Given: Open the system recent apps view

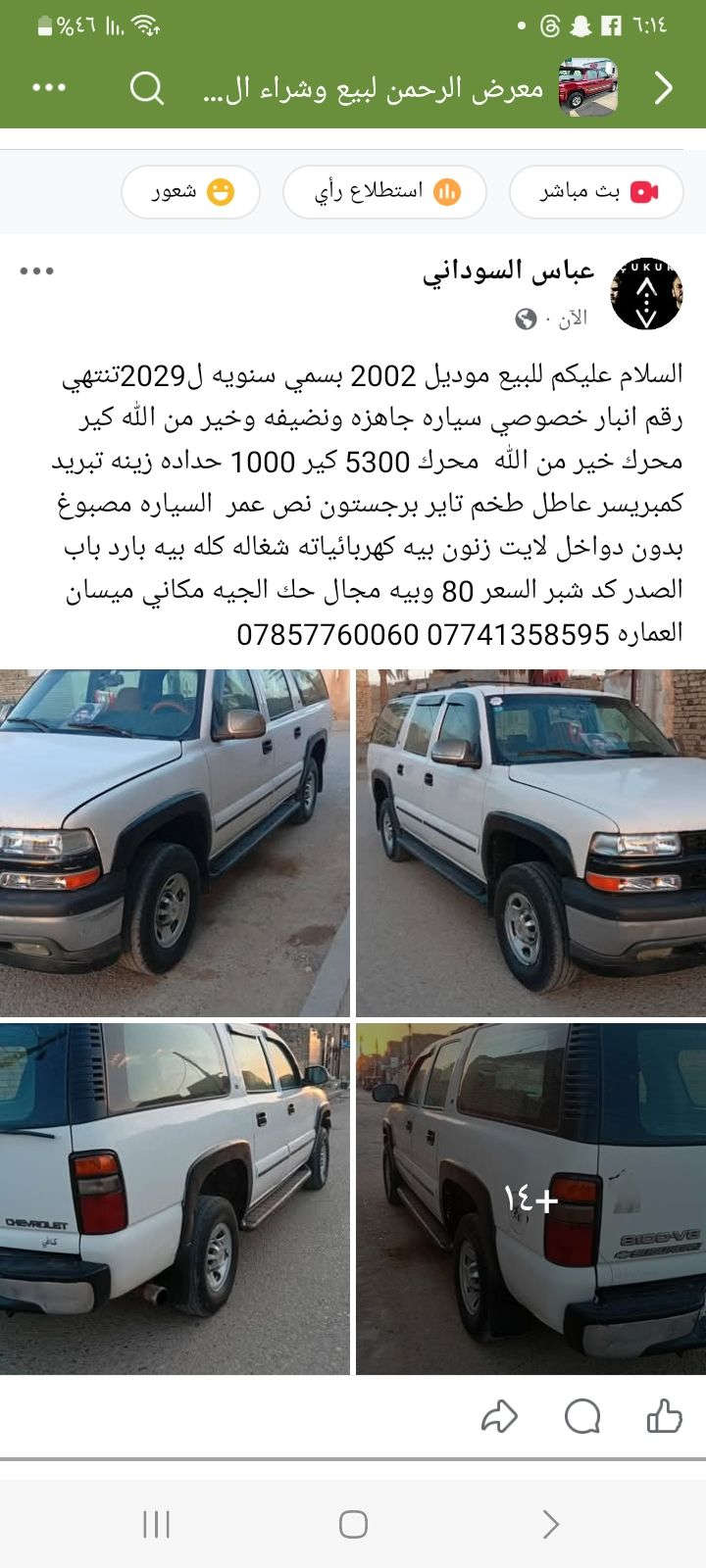Looking at the screenshot, I should point(156,1524).
